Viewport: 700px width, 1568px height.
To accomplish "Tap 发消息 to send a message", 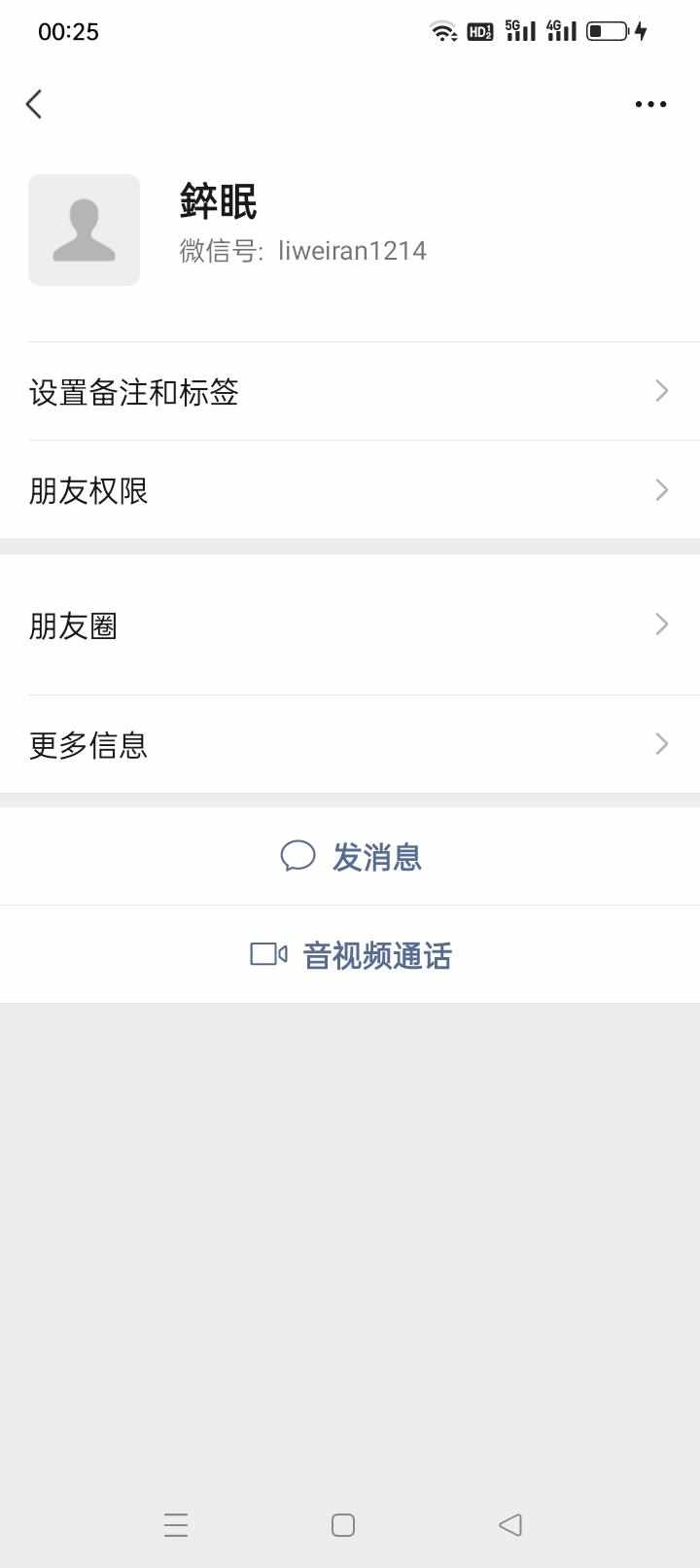I will pyautogui.click(x=350, y=856).
